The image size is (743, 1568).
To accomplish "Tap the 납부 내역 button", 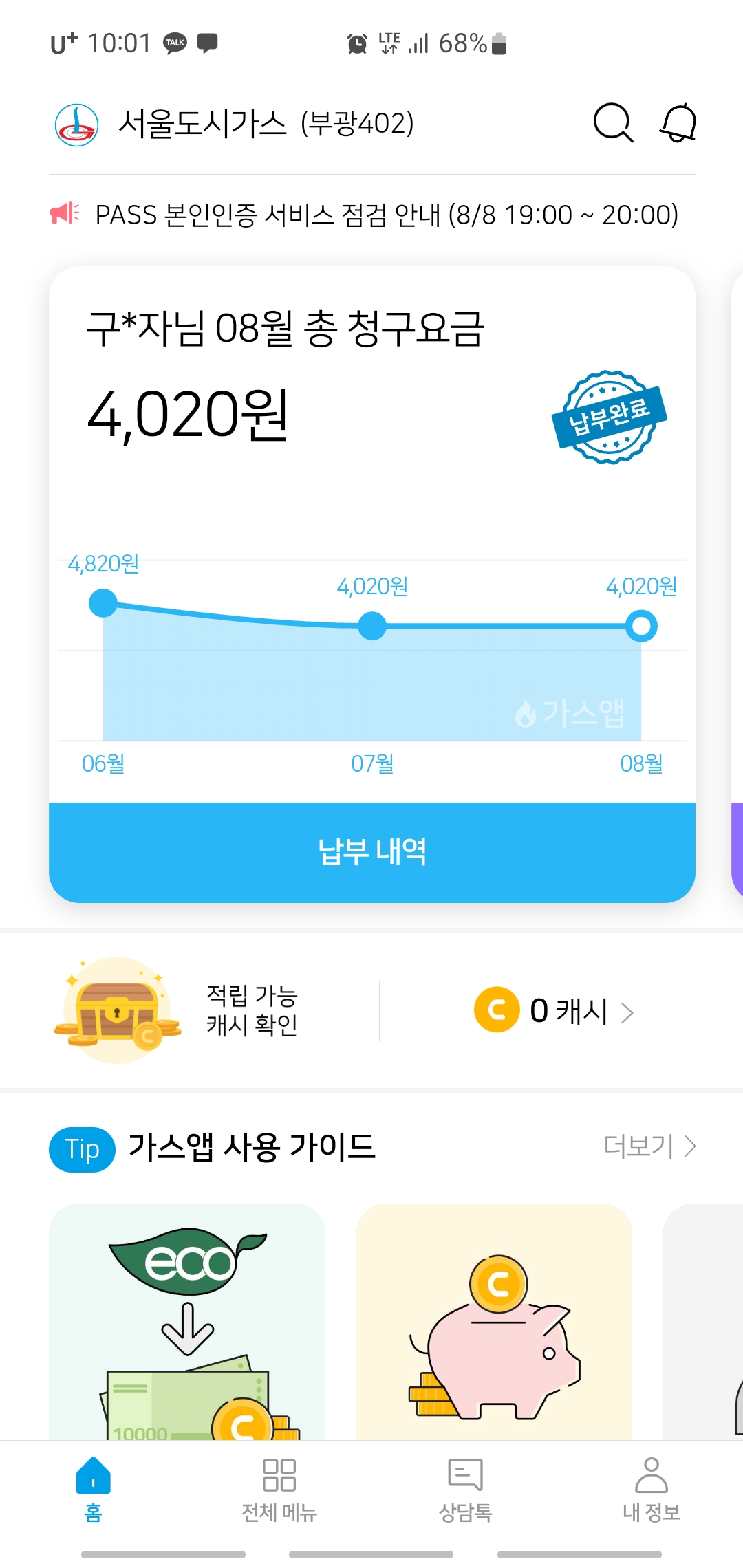I will point(372,852).
